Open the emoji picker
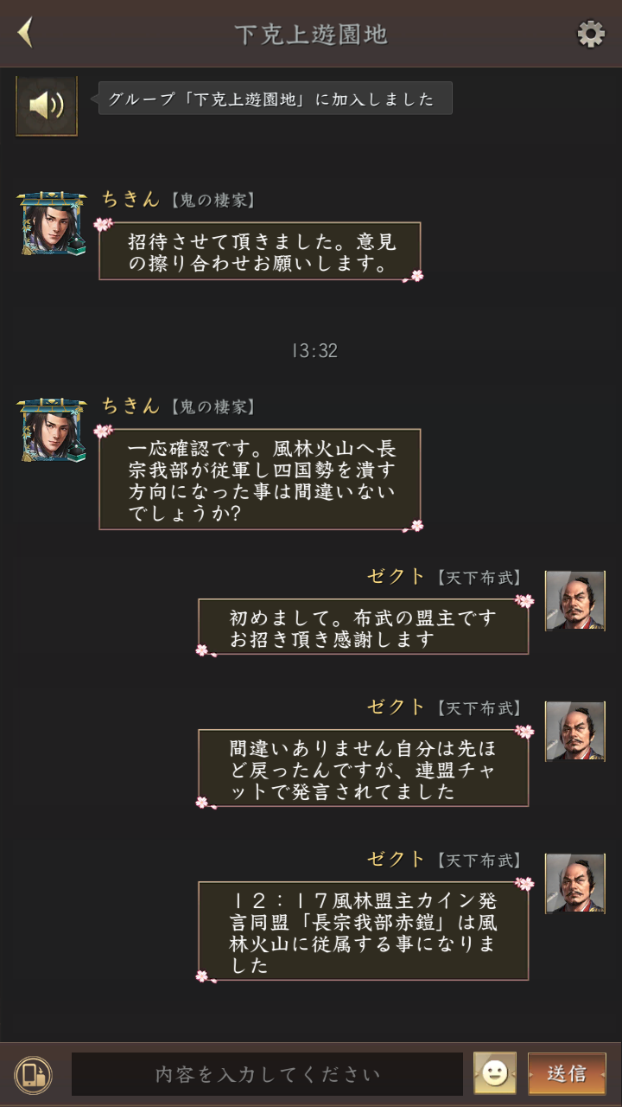The height and width of the screenshot is (1107, 622). point(495,1073)
